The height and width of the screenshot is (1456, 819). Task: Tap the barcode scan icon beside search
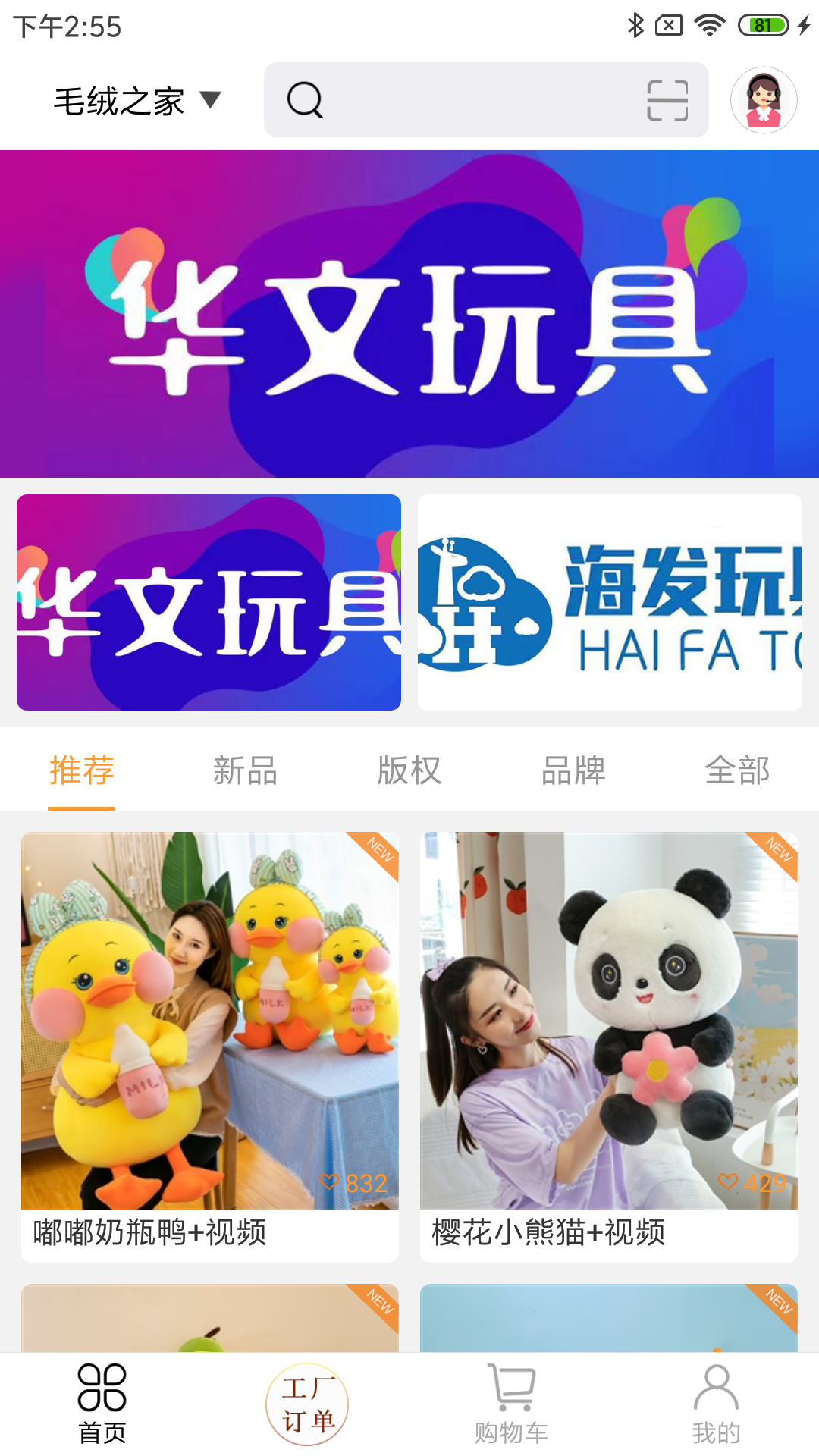666,99
